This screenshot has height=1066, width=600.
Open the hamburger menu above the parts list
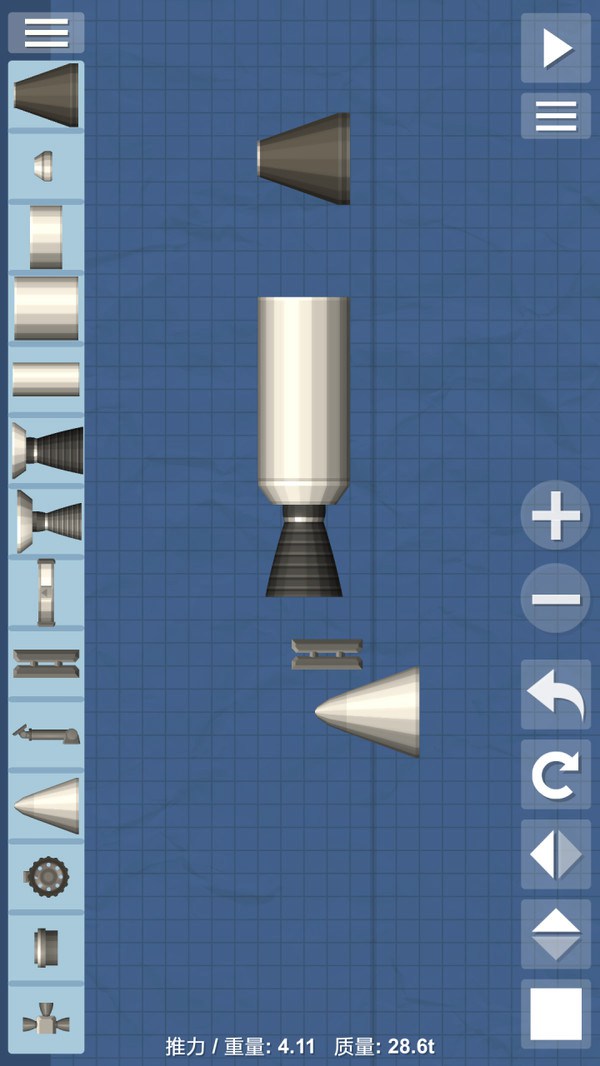[x=46, y=33]
